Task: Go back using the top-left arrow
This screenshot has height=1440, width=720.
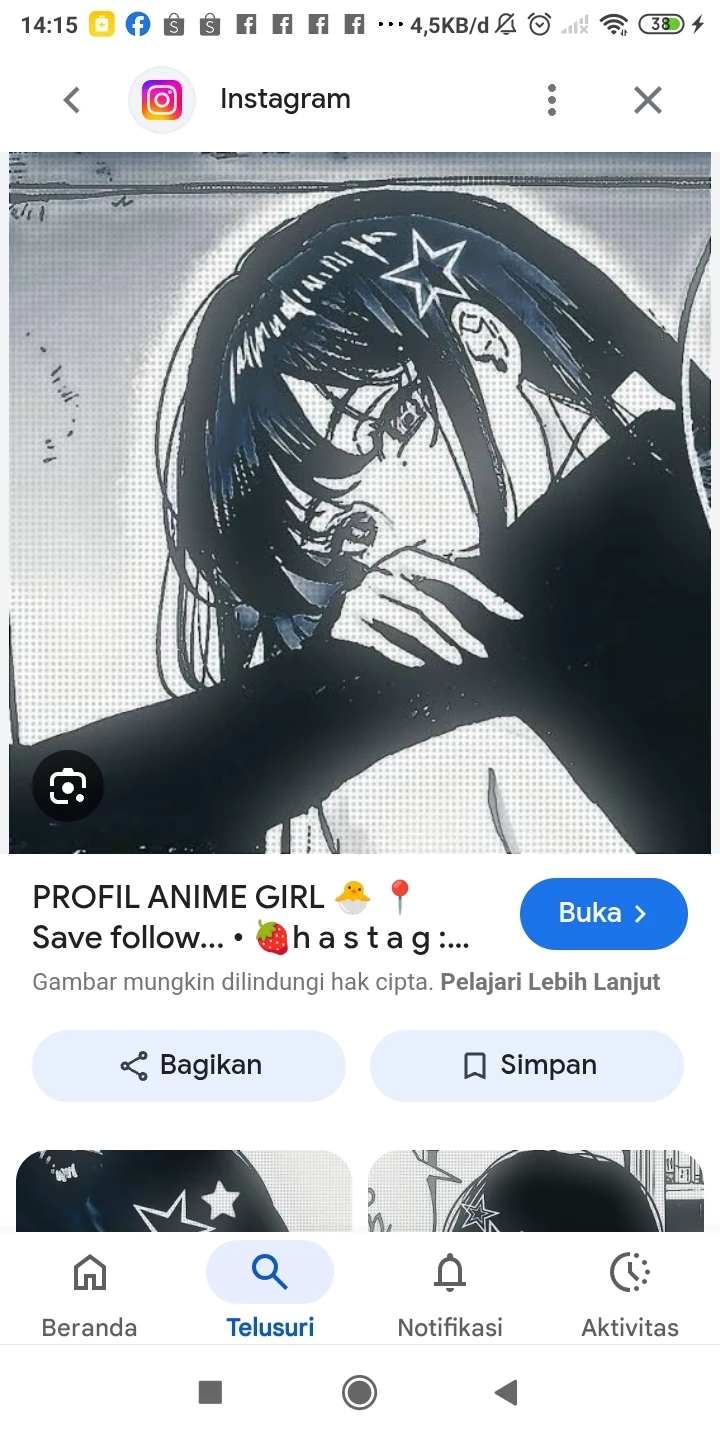Action: pos(71,100)
